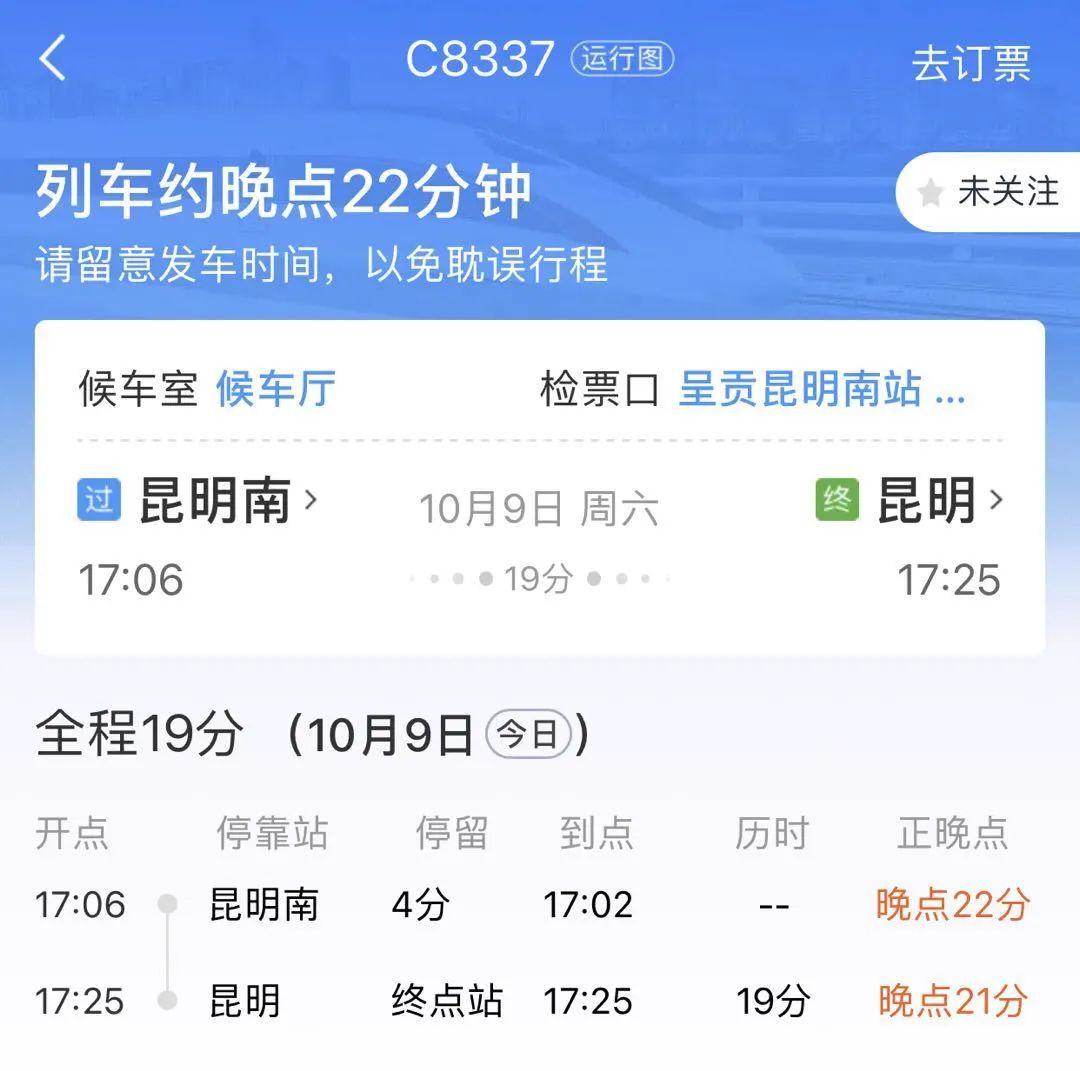The image size is (1080, 1071).
Task: Open departure station 昆明南
Action: pos(216,500)
